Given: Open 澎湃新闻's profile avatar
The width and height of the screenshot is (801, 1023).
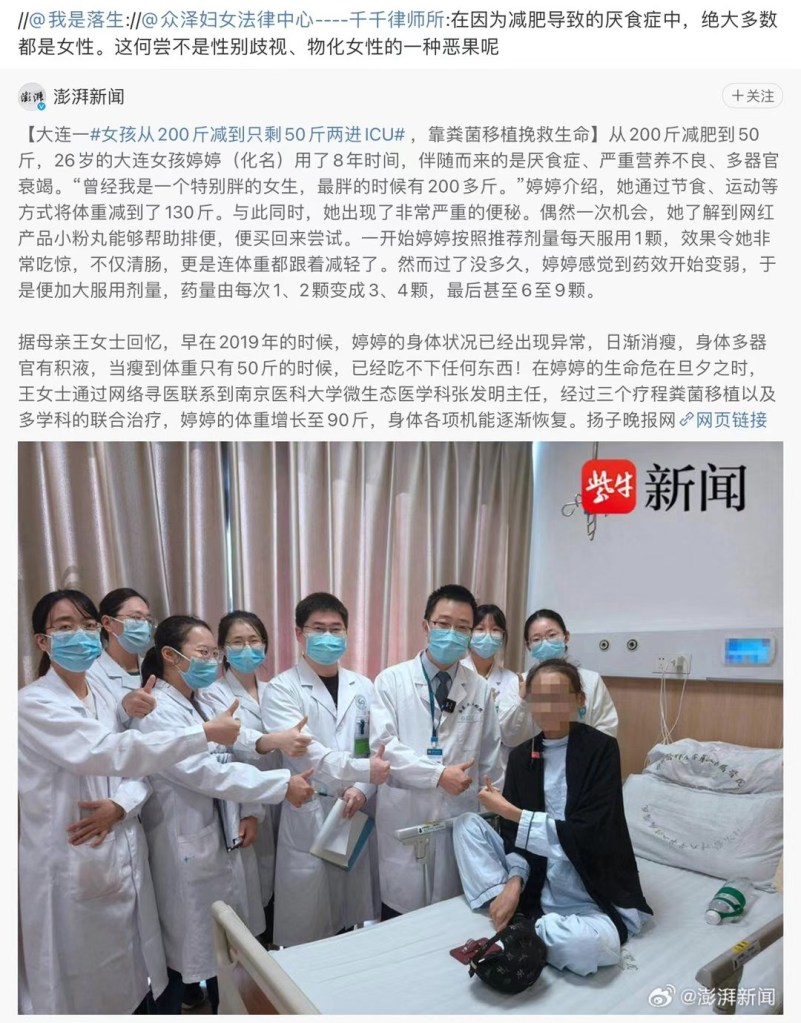Looking at the screenshot, I should pos(32,97).
